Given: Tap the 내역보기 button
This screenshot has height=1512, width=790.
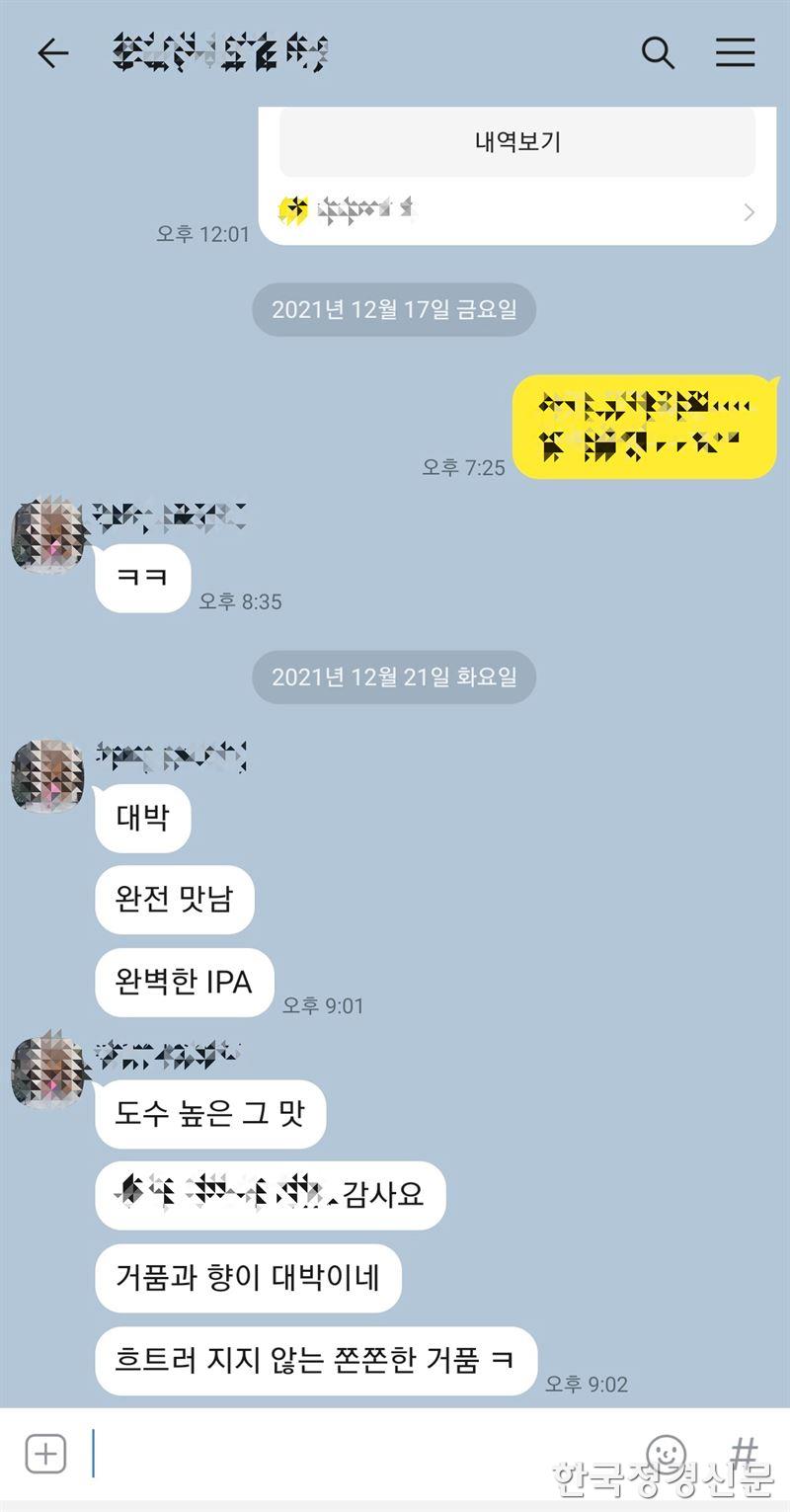Looking at the screenshot, I should 516,142.
